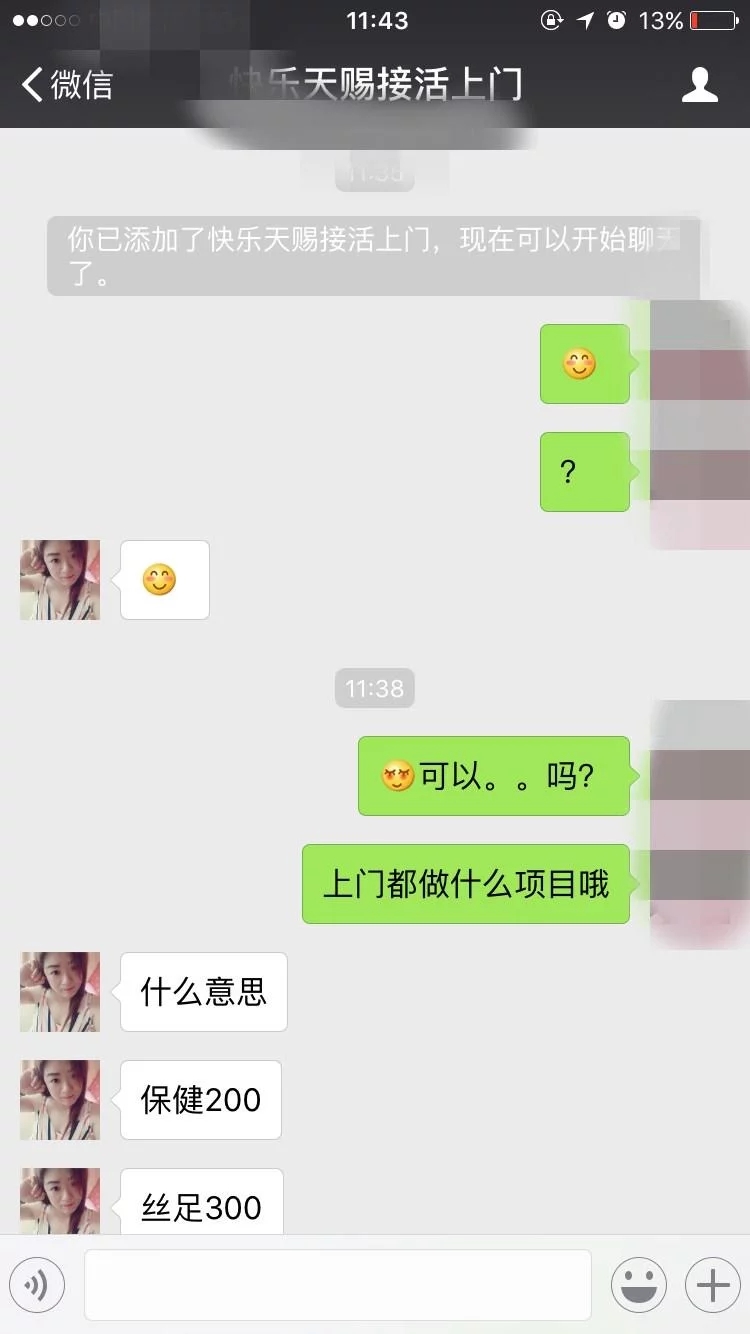The height and width of the screenshot is (1334, 750).
Task: Tap the location arrow icon in status bar
Action: (x=584, y=19)
